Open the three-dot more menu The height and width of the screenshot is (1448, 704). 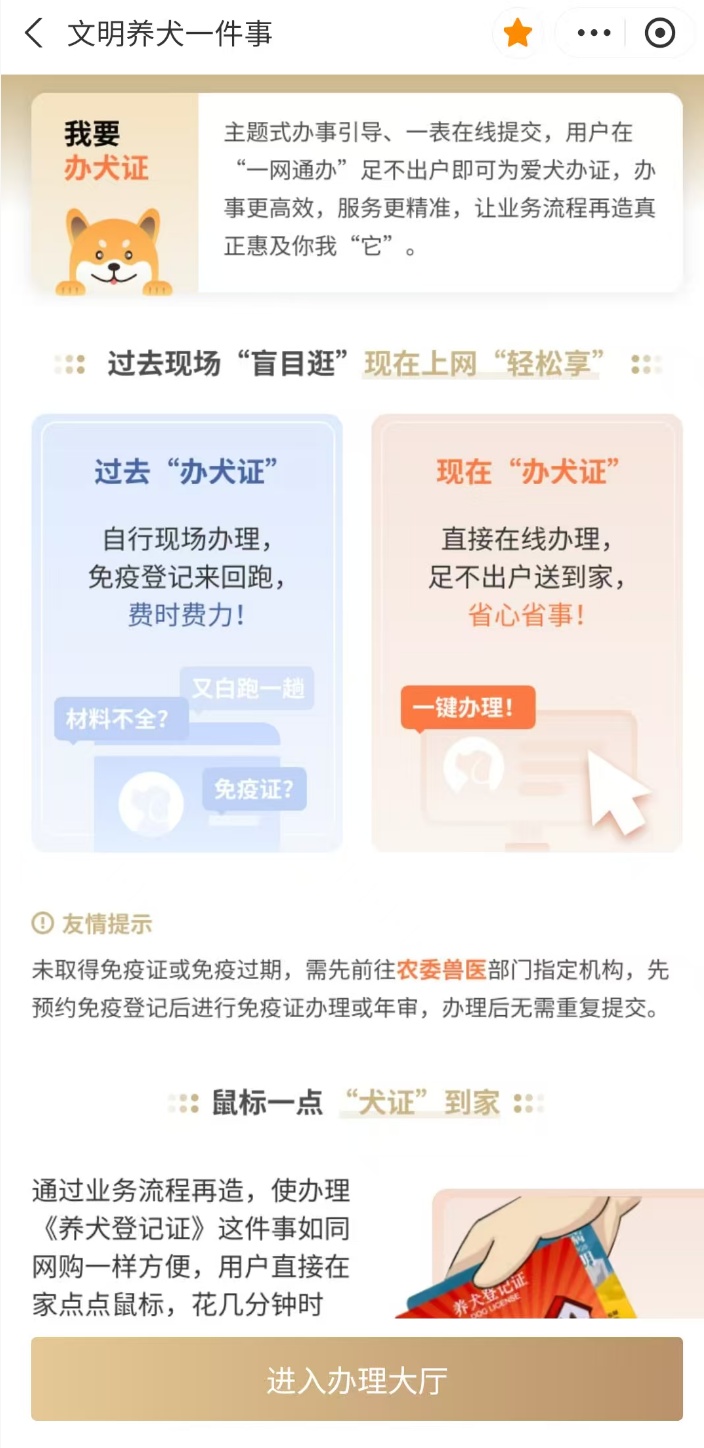[594, 34]
